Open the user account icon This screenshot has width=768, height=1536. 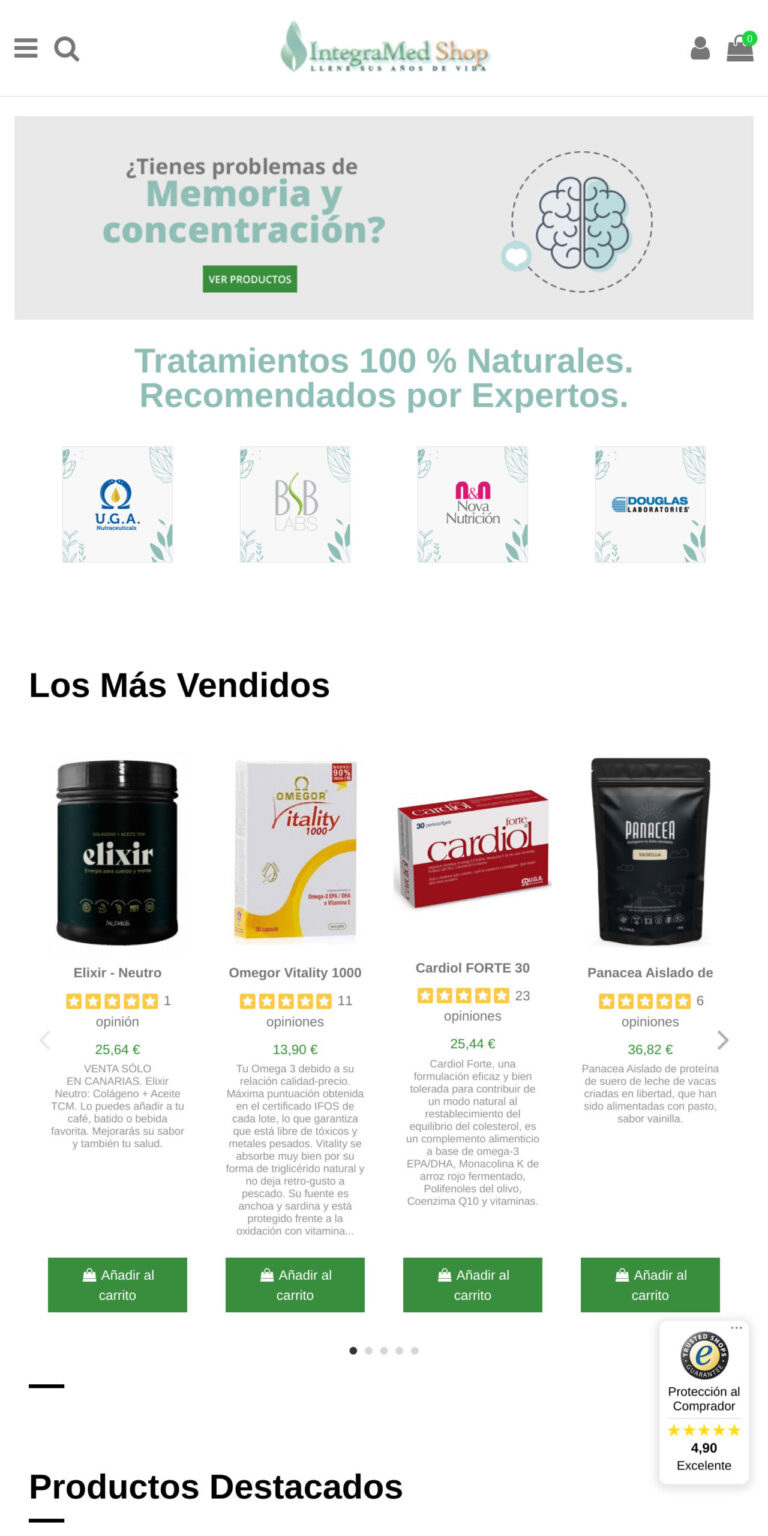(x=700, y=48)
